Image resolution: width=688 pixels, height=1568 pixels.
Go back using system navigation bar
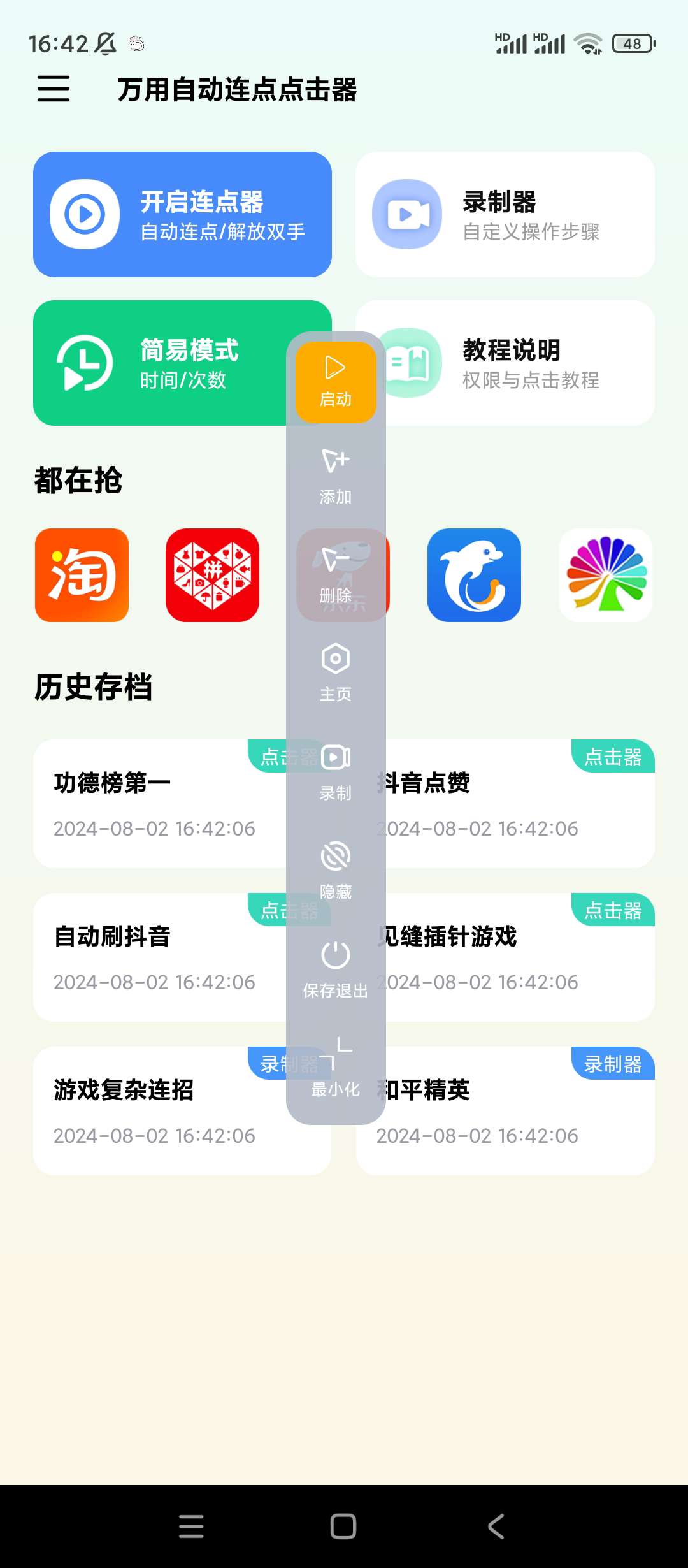496,1527
